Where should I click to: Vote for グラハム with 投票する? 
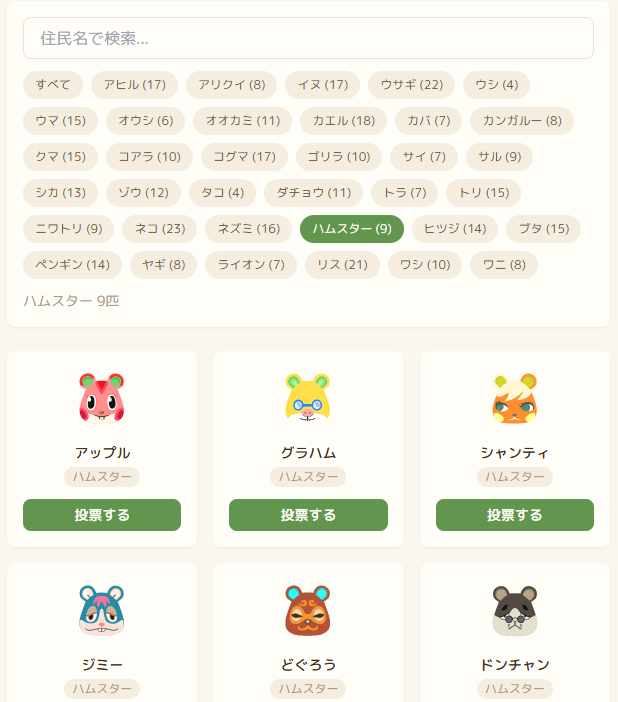(308, 515)
